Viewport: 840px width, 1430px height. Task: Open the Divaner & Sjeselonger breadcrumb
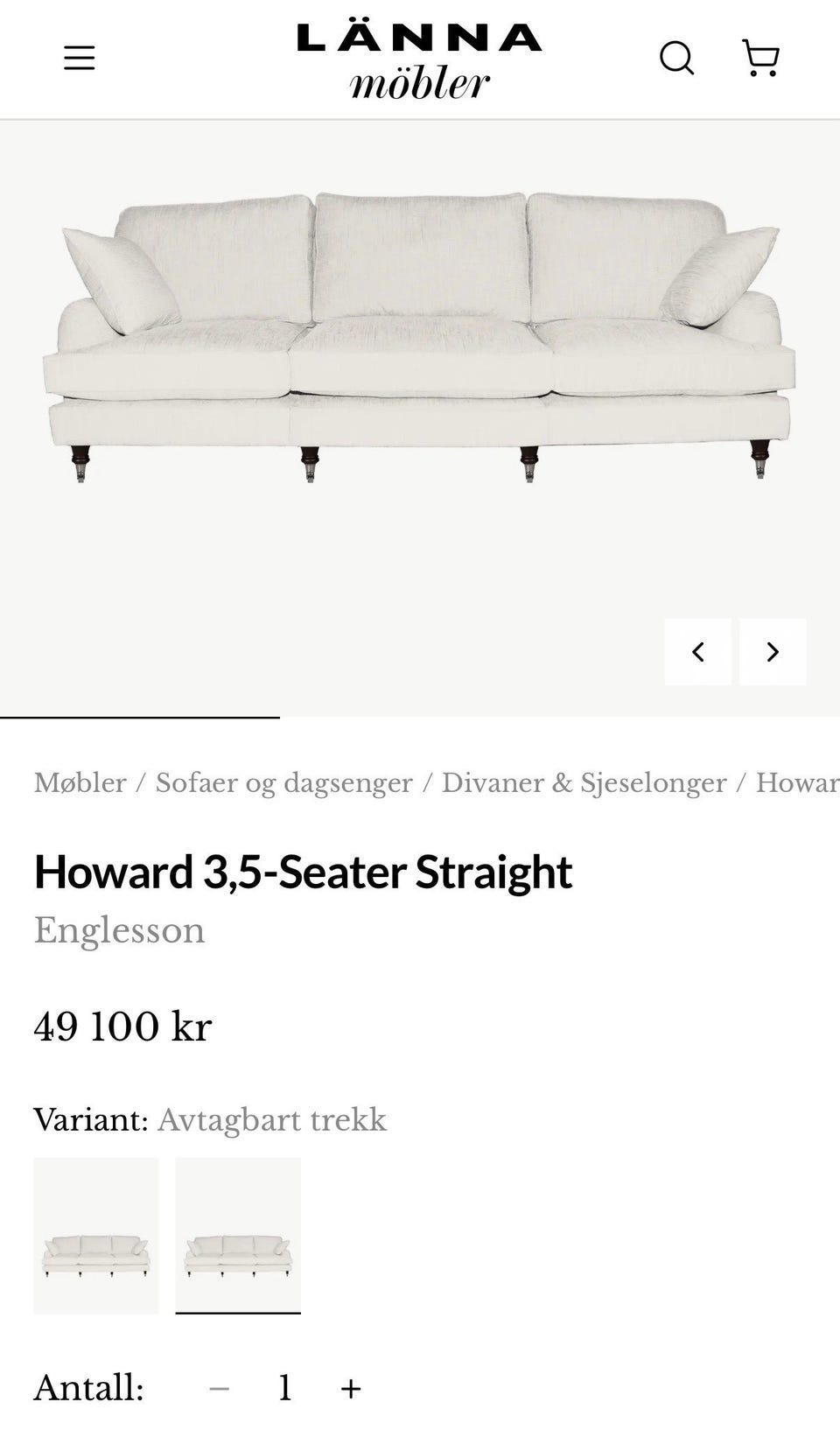tap(584, 782)
